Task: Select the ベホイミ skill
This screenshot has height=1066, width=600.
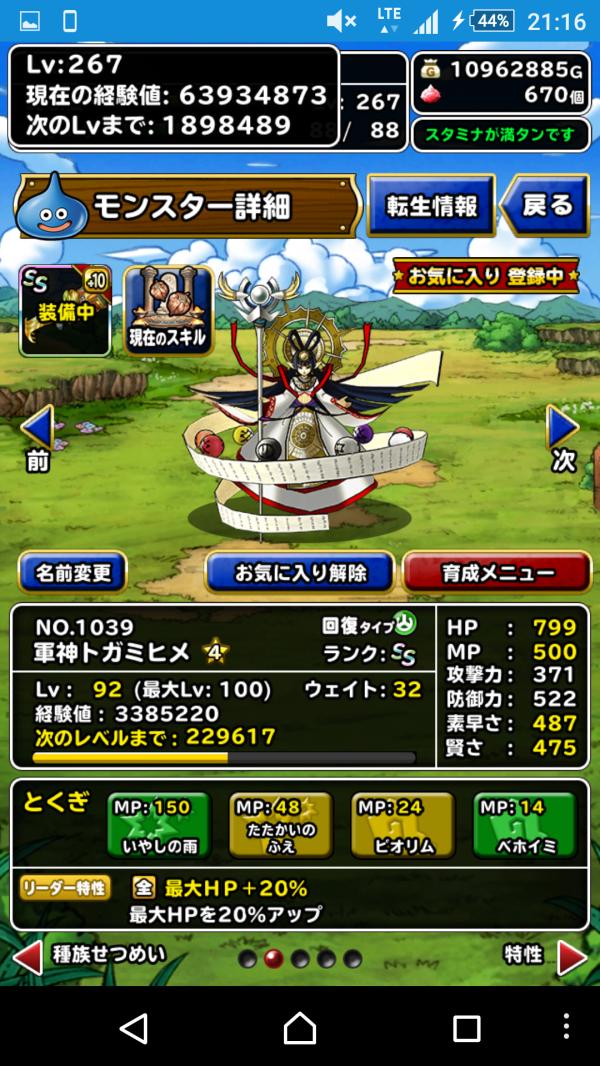Action: click(x=525, y=825)
